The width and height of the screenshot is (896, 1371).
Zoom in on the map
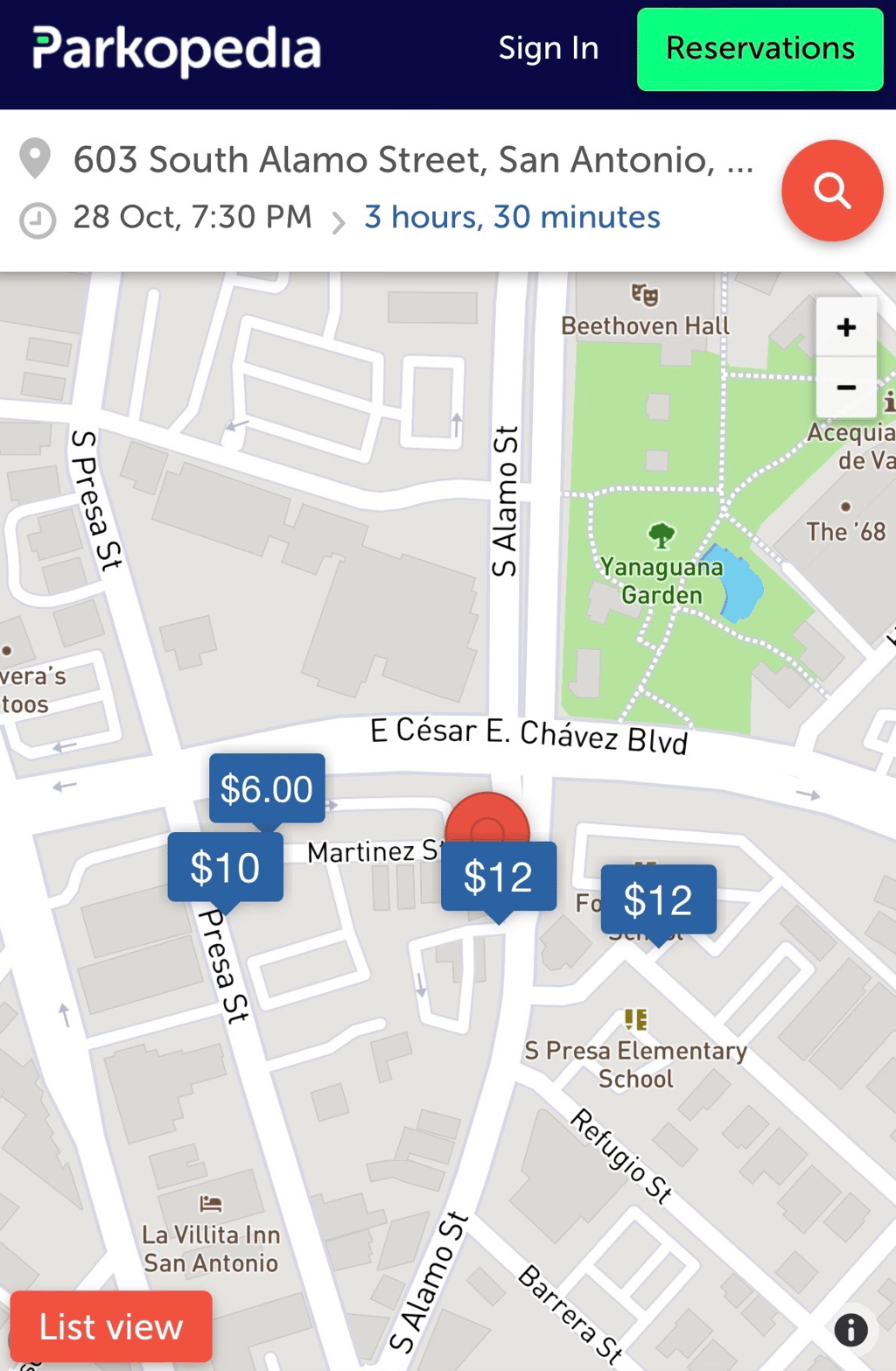click(x=845, y=327)
